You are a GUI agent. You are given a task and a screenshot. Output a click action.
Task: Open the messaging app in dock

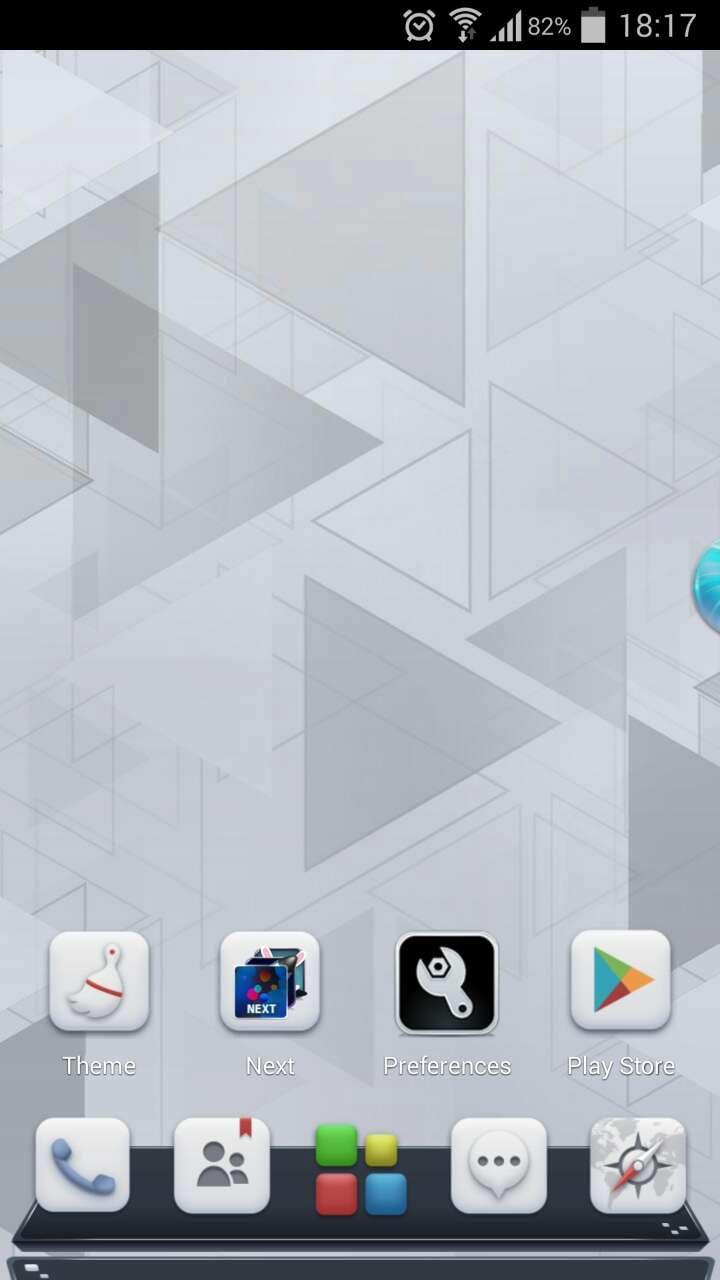(x=498, y=1166)
